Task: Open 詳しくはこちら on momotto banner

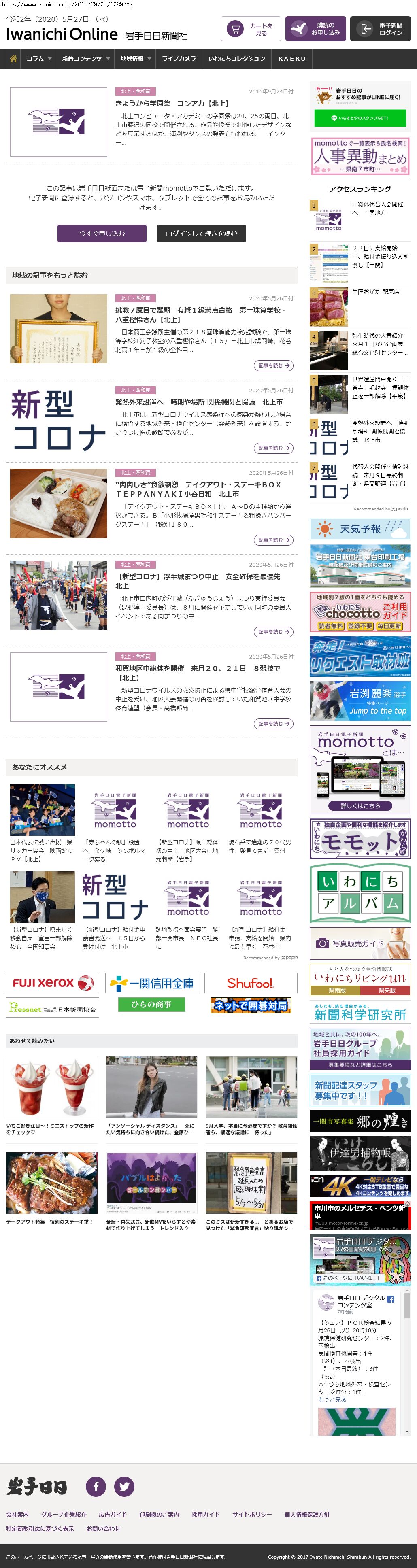Action: tap(360, 805)
